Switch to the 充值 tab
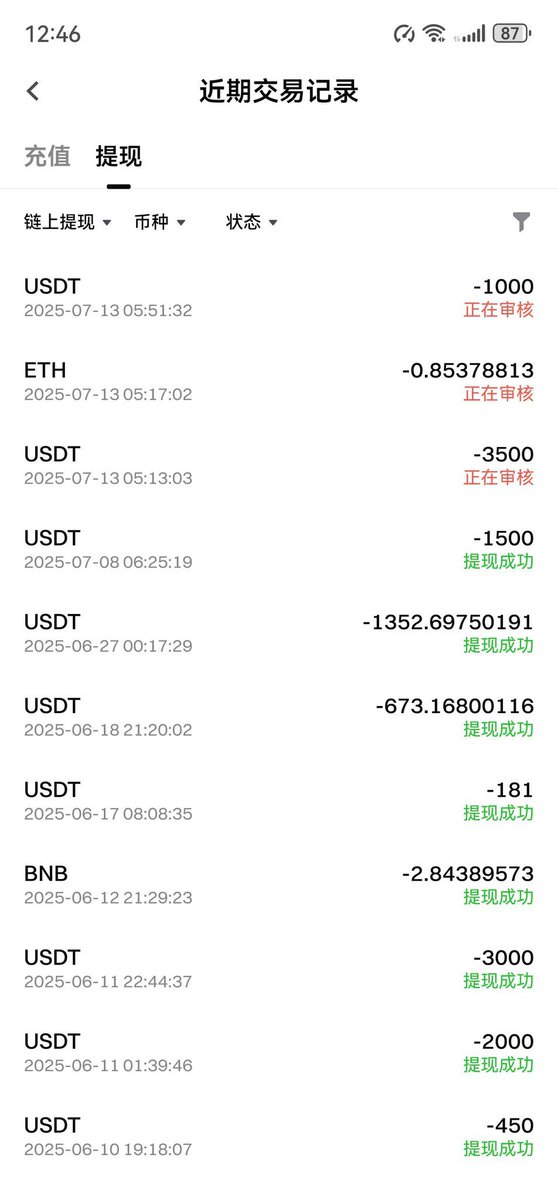 click(x=47, y=156)
